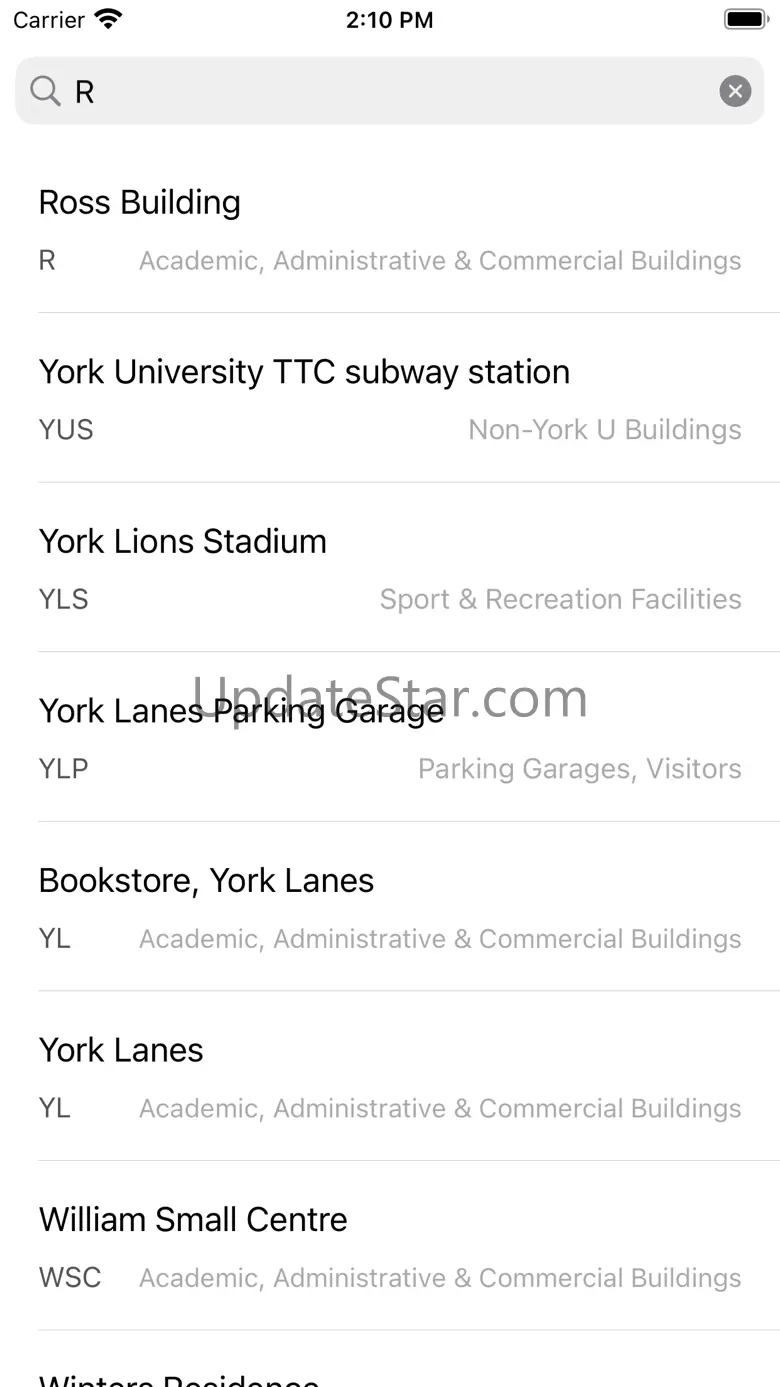The width and height of the screenshot is (780, 1387).
Task: Clear the search text with the X button
Action: tap(735, 92)
